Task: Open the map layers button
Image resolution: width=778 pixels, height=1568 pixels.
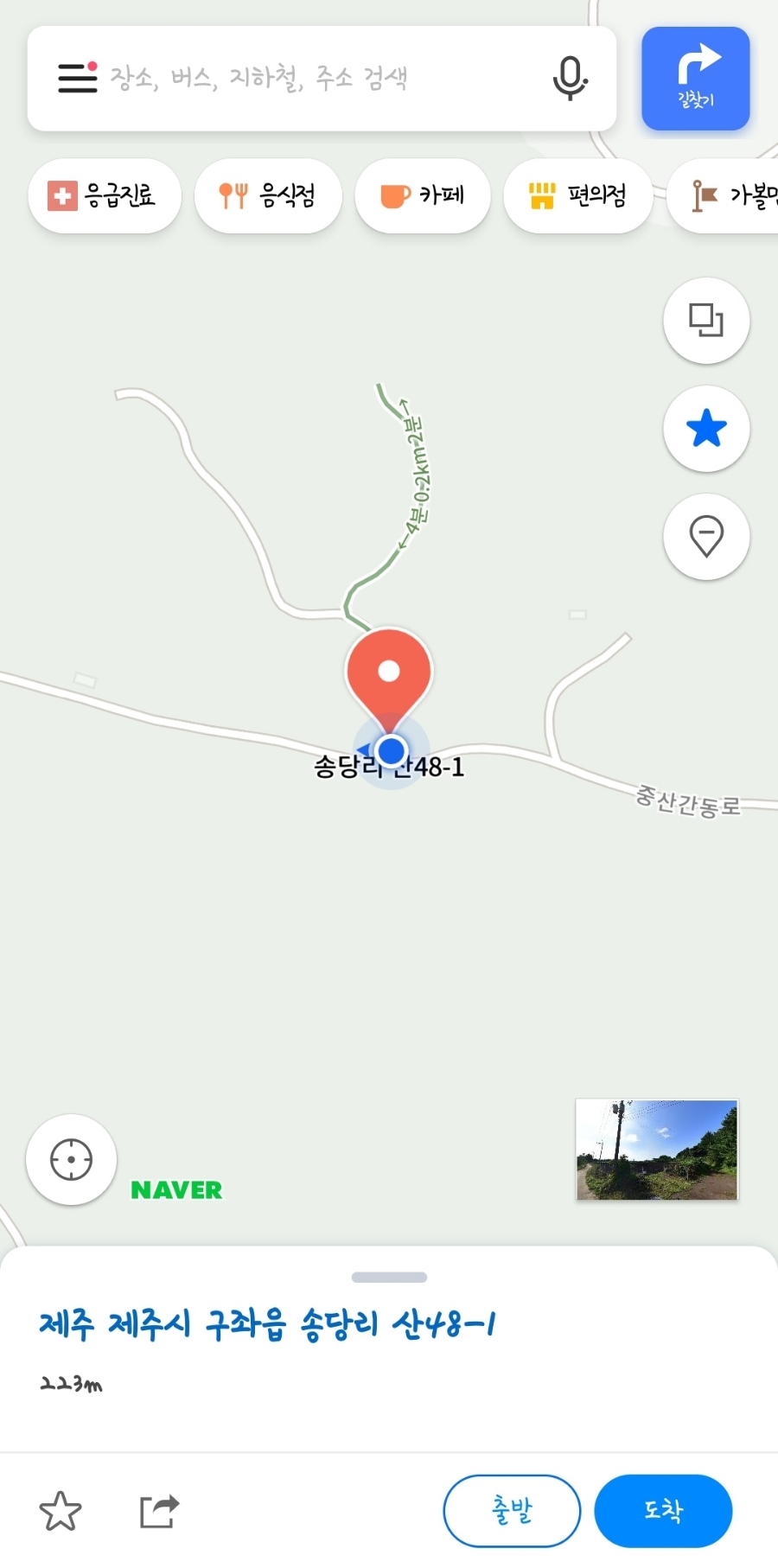Action: 706,321
